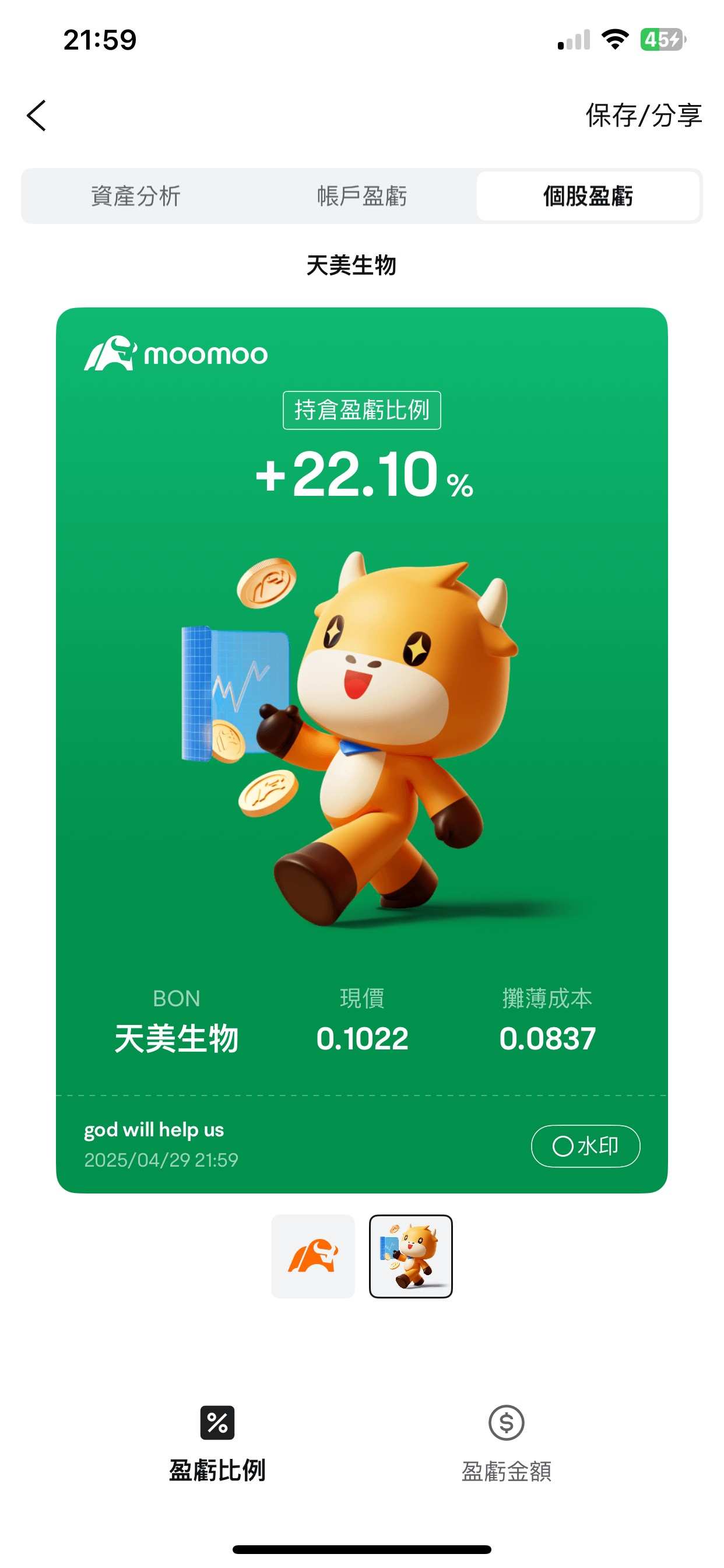Viewport: 724px width, 1568px height.
Task: Select the 個股盈虧 tab
Action: click(588, 196)
